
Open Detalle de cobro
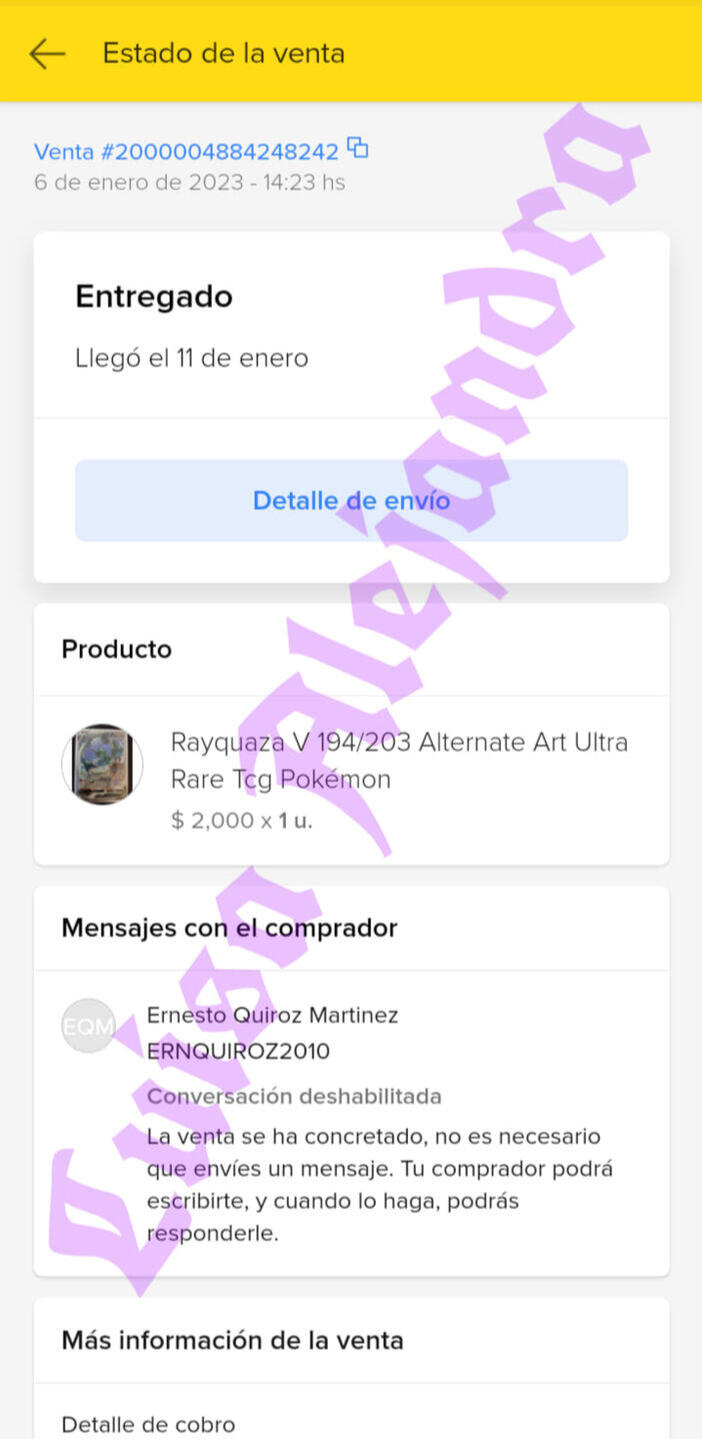[x=148, y=1424]
